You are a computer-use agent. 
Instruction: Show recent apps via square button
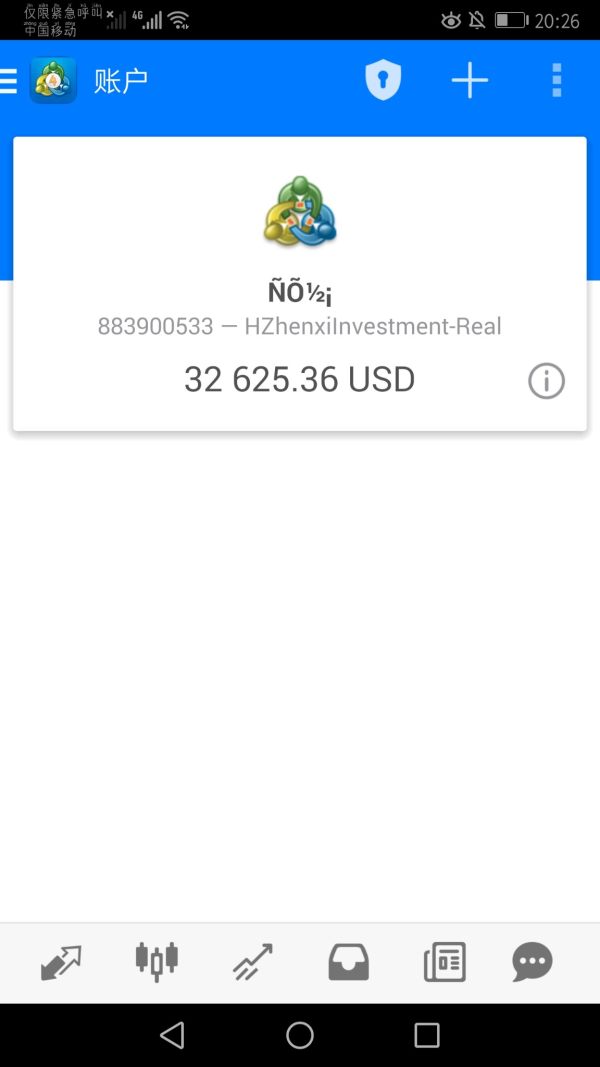[427, 1035]
